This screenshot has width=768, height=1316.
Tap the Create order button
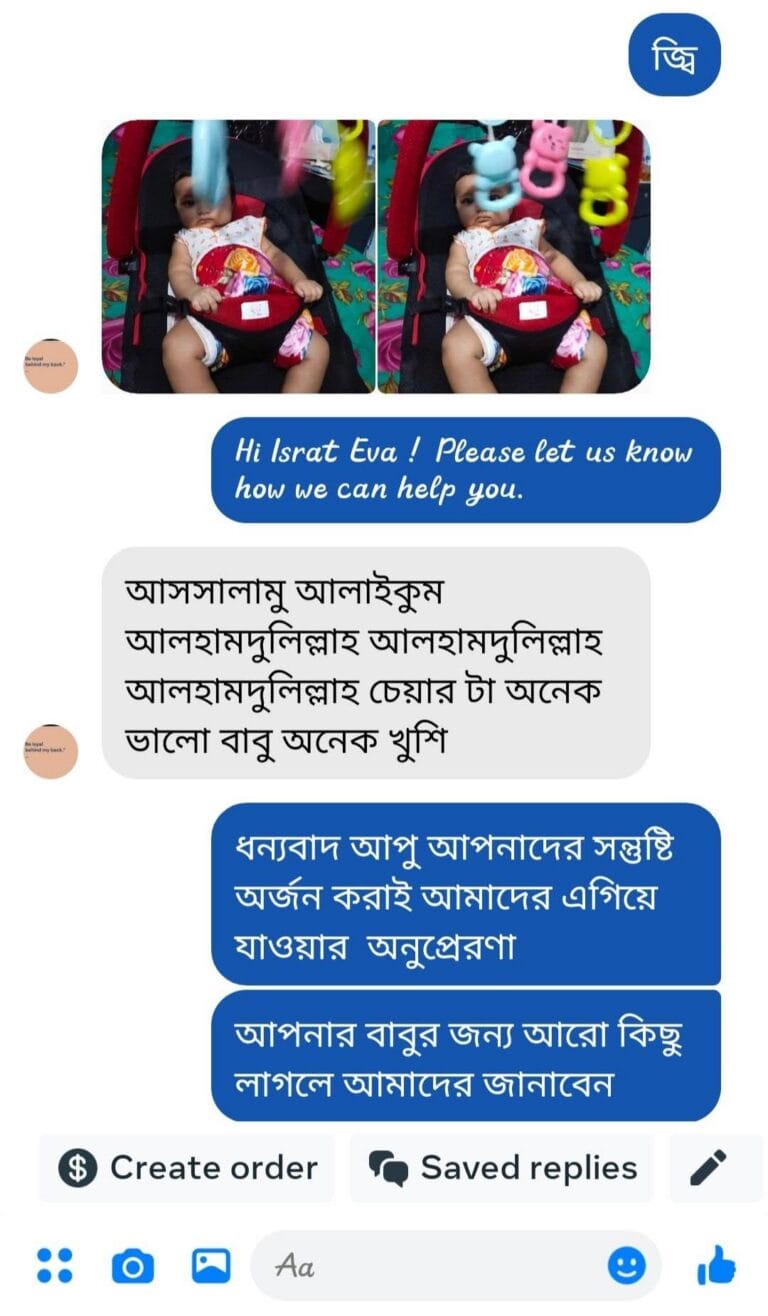[x=187, y=1167]
